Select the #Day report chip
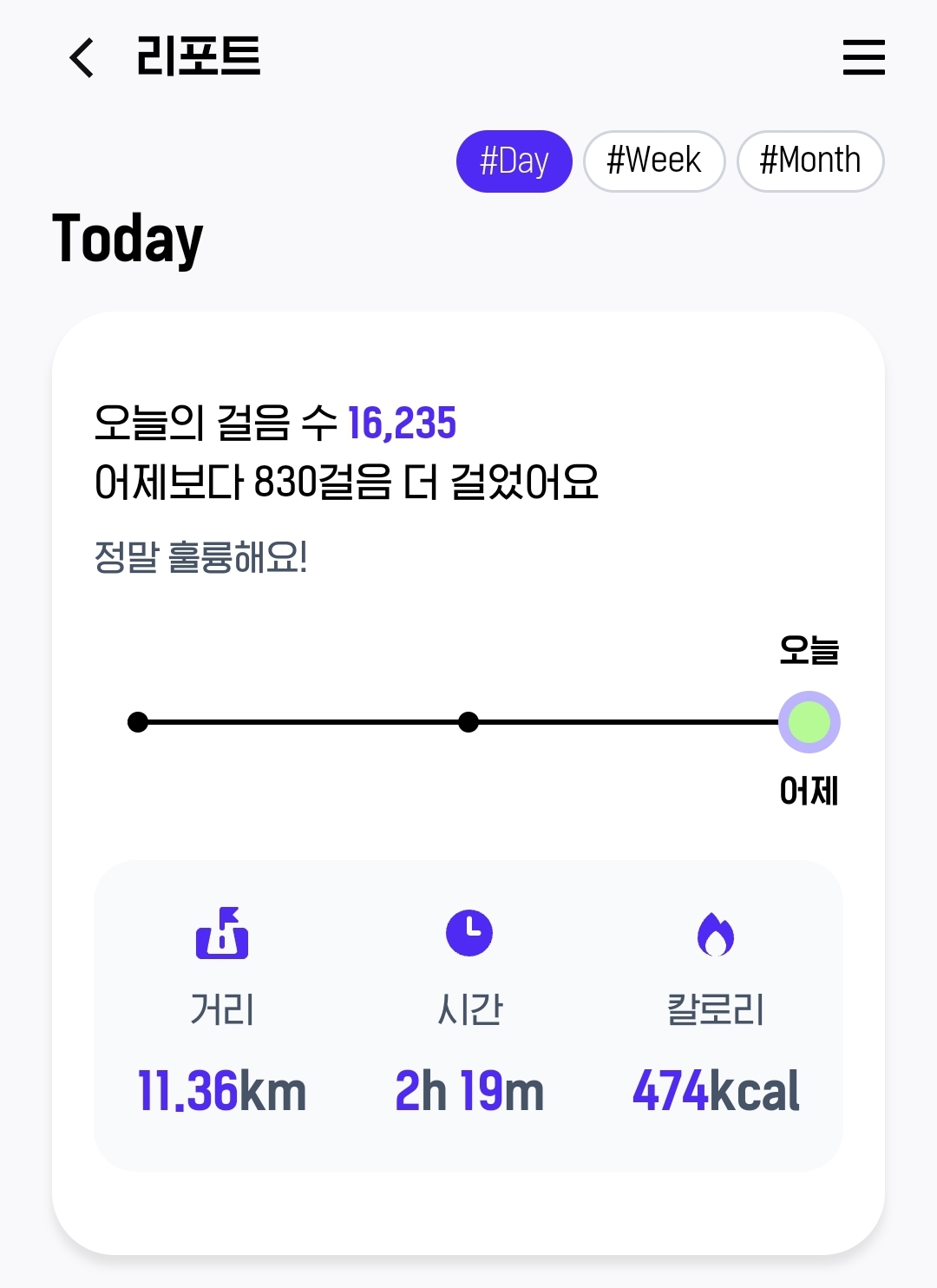 click(514, 161)
